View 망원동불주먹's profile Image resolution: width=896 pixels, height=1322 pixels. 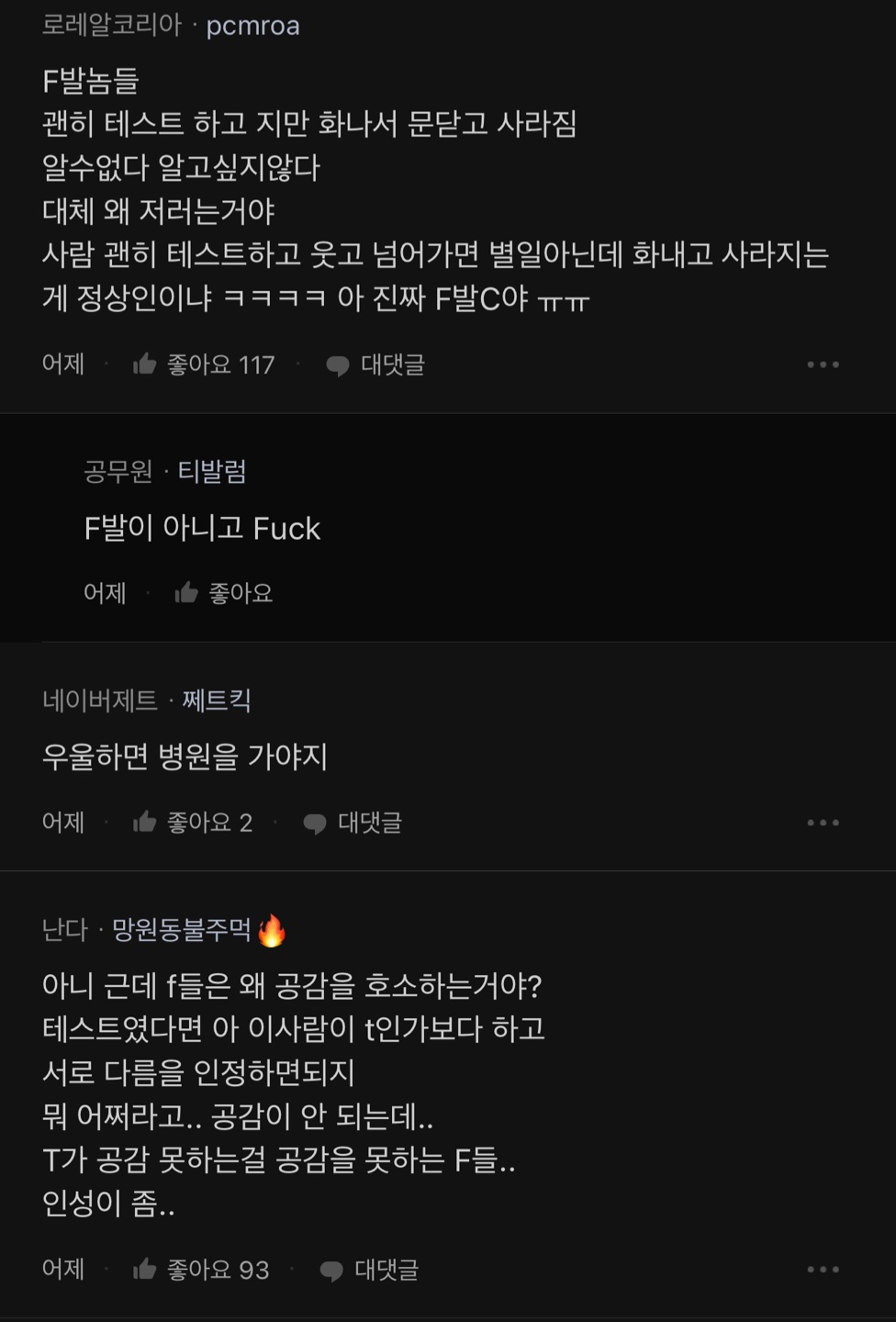click(x=182, y=930)
